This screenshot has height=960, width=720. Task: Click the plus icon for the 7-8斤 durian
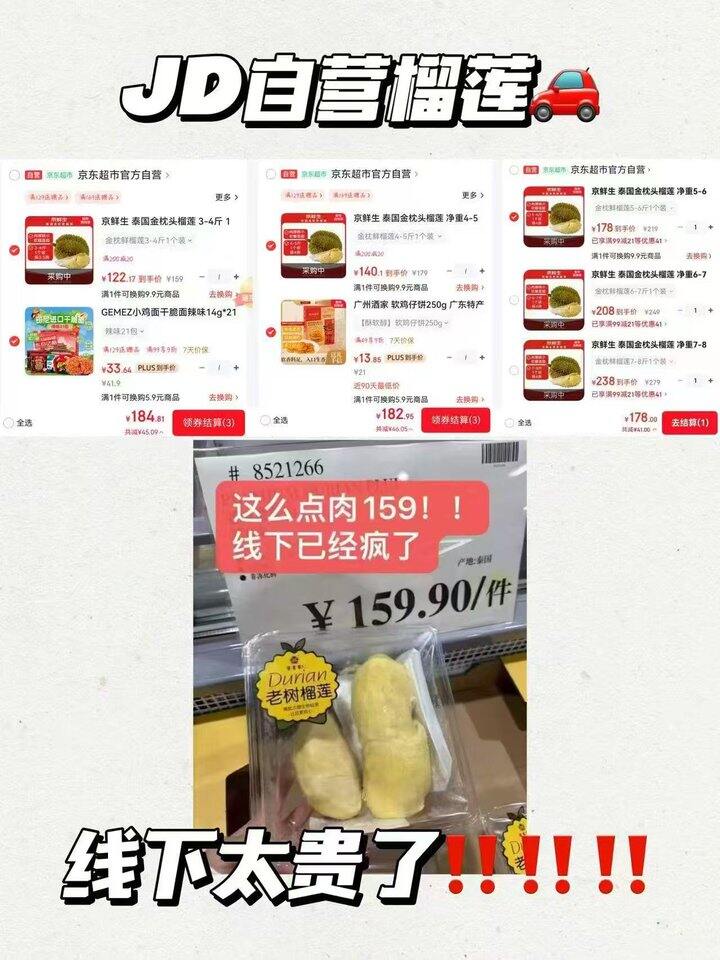[710, 380]
